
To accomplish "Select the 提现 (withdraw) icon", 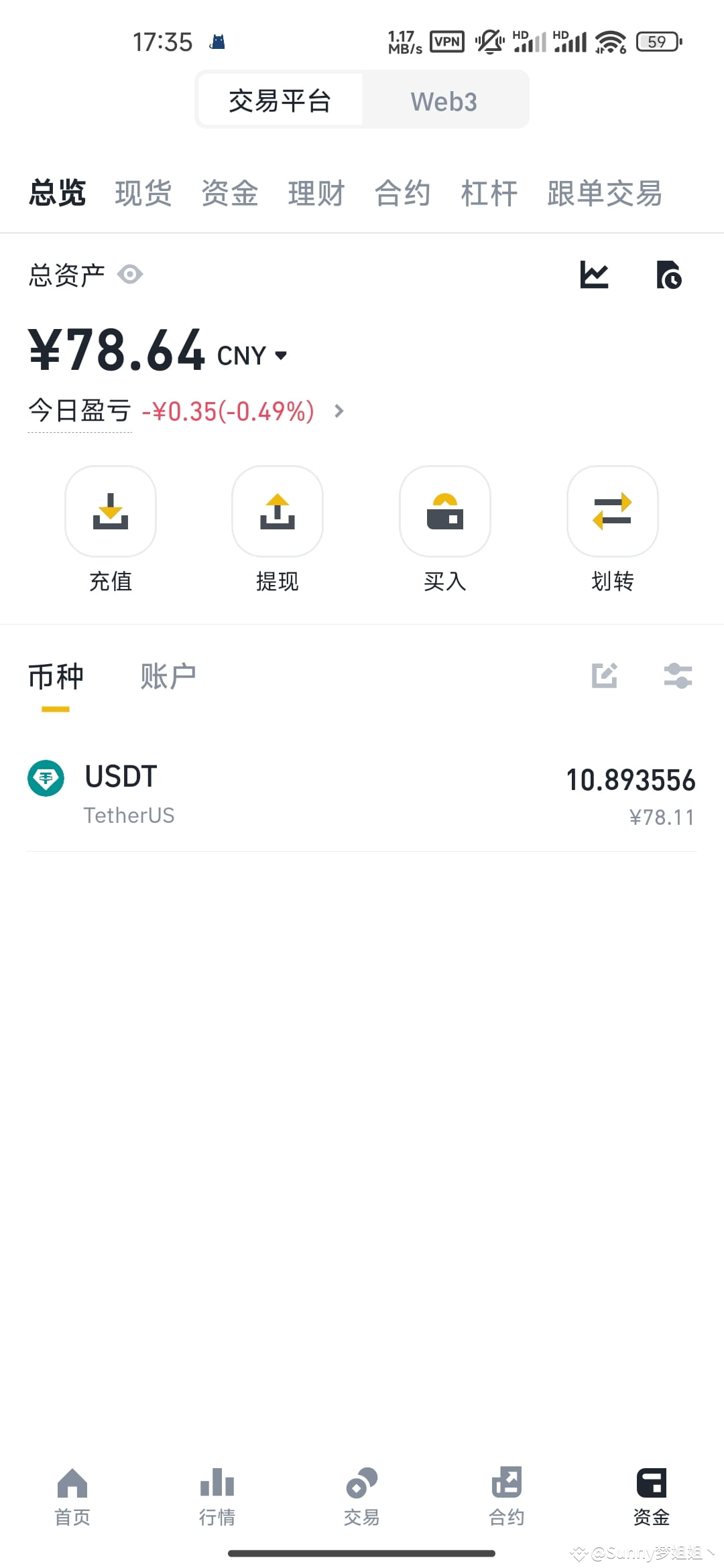I will point(278,511).
